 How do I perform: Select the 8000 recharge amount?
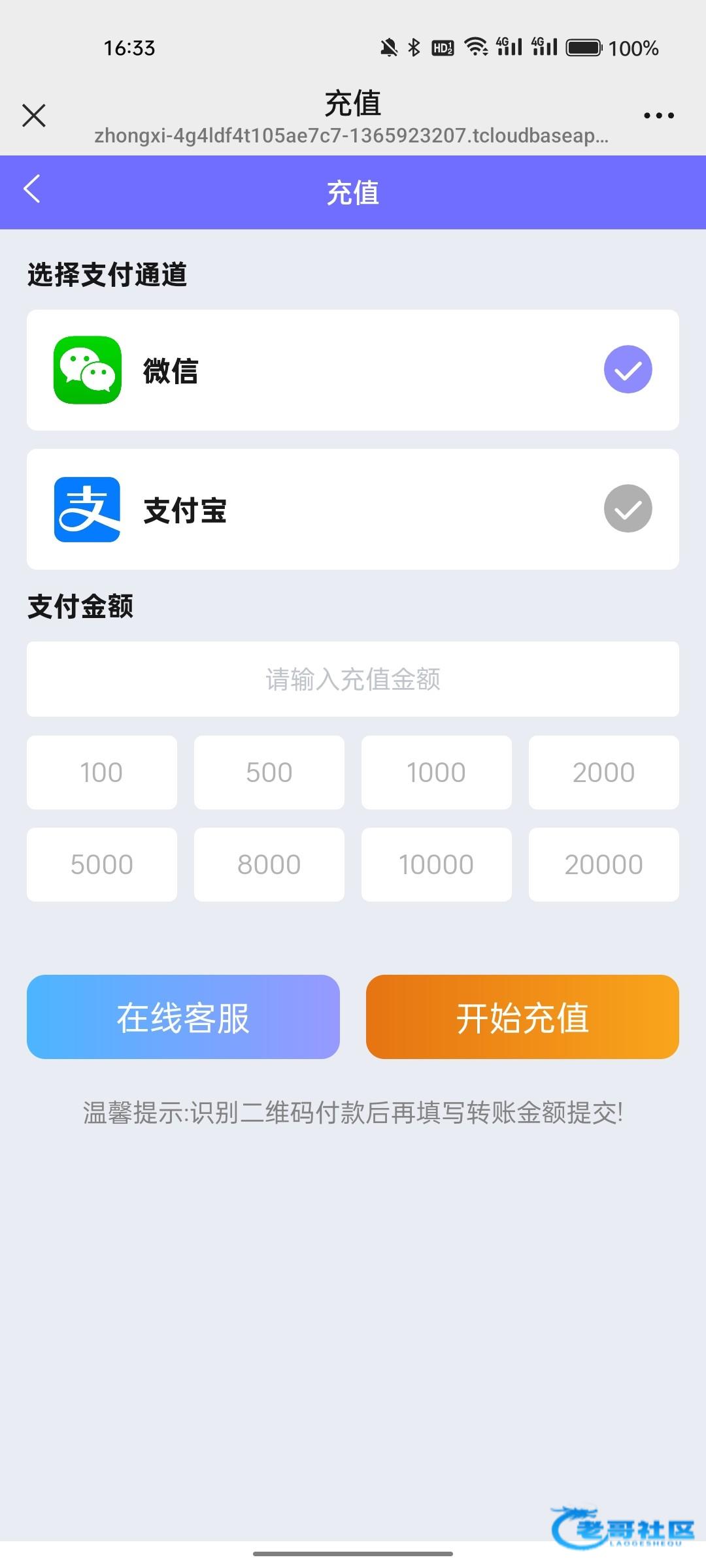(x=269, y=865)
